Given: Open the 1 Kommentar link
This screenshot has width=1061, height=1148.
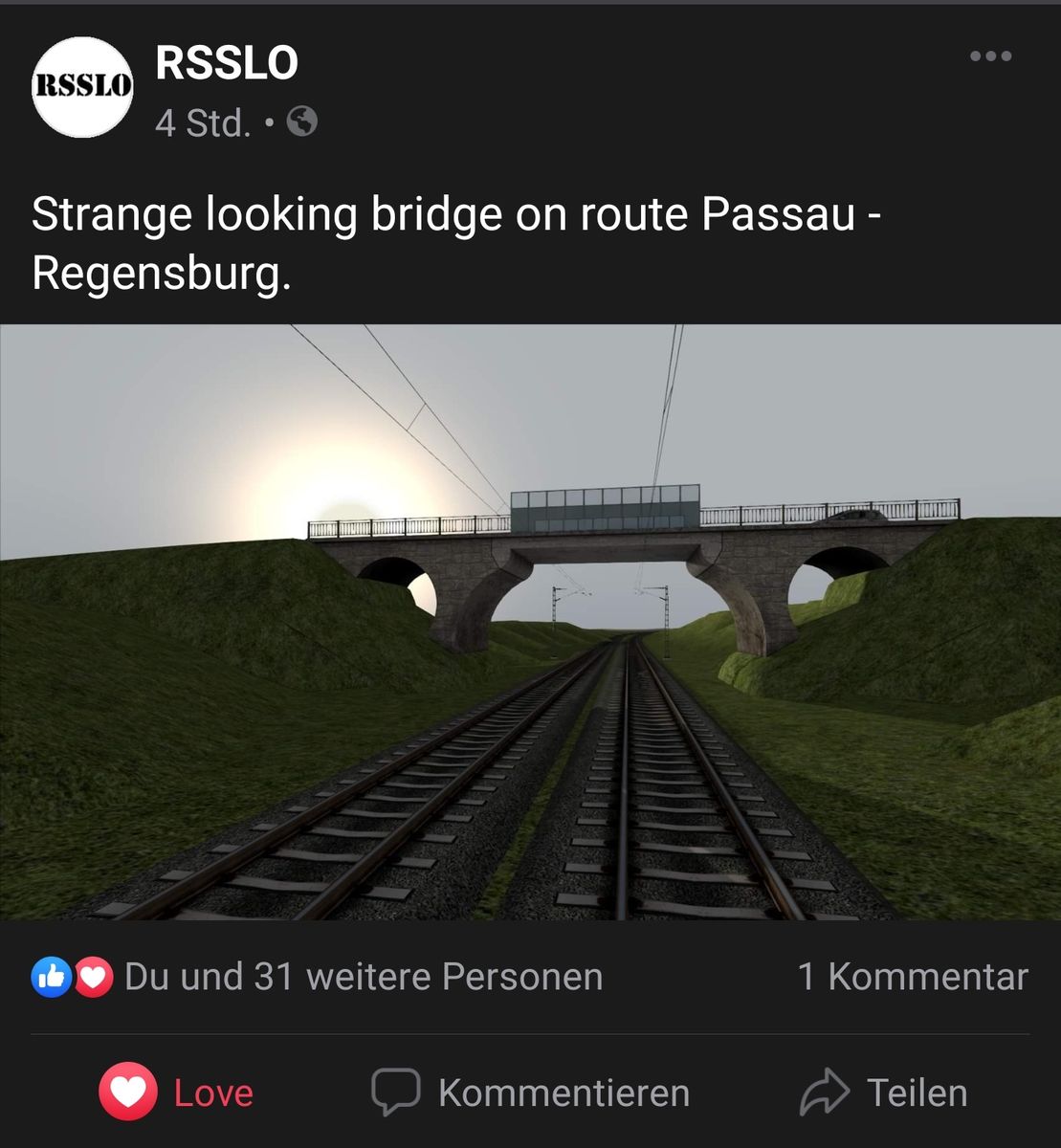Looking at the screenshot, I should [x=913, y=977].
